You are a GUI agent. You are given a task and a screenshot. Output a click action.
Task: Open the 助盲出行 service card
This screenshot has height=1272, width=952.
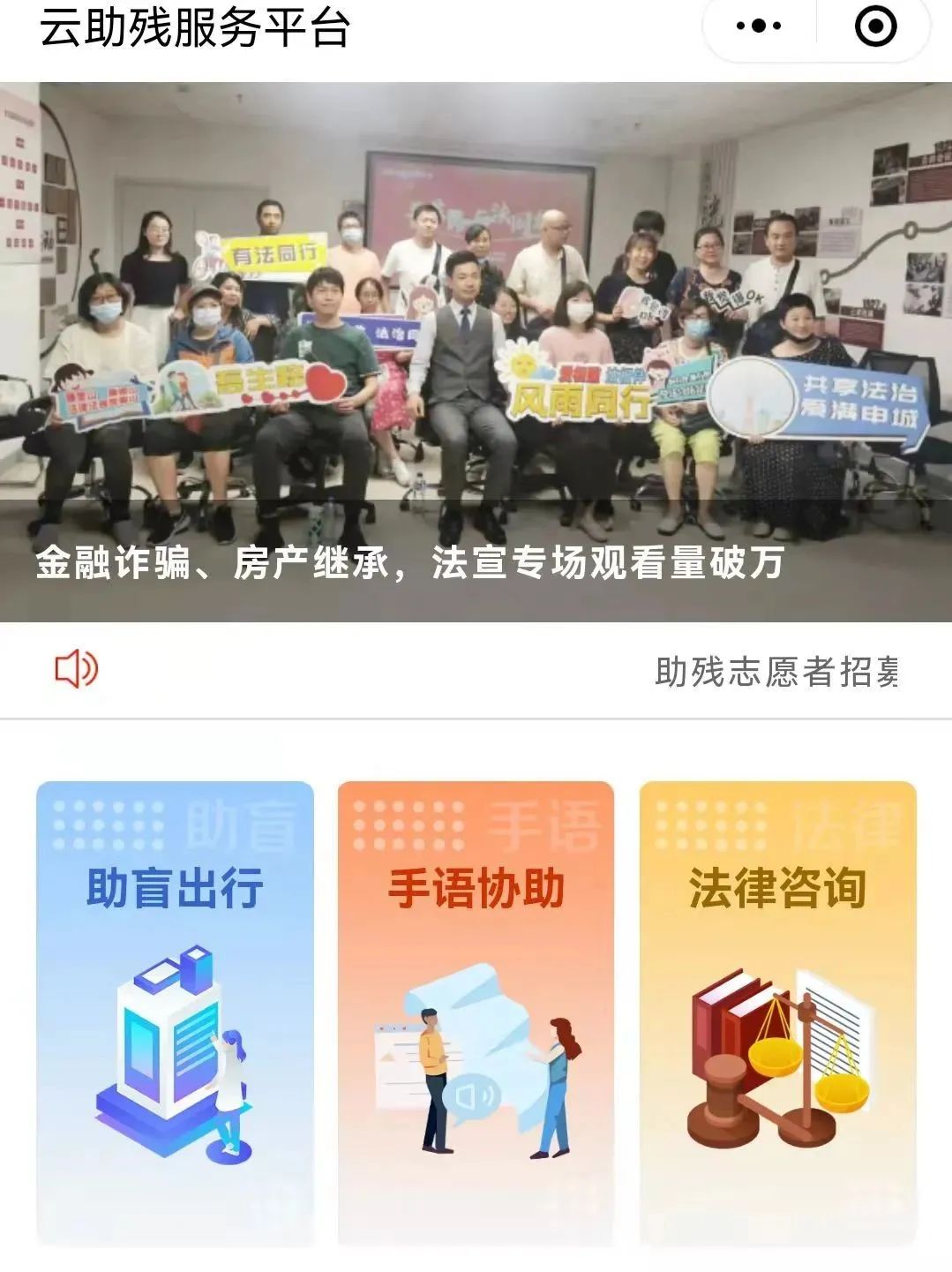click(175, 1012)
